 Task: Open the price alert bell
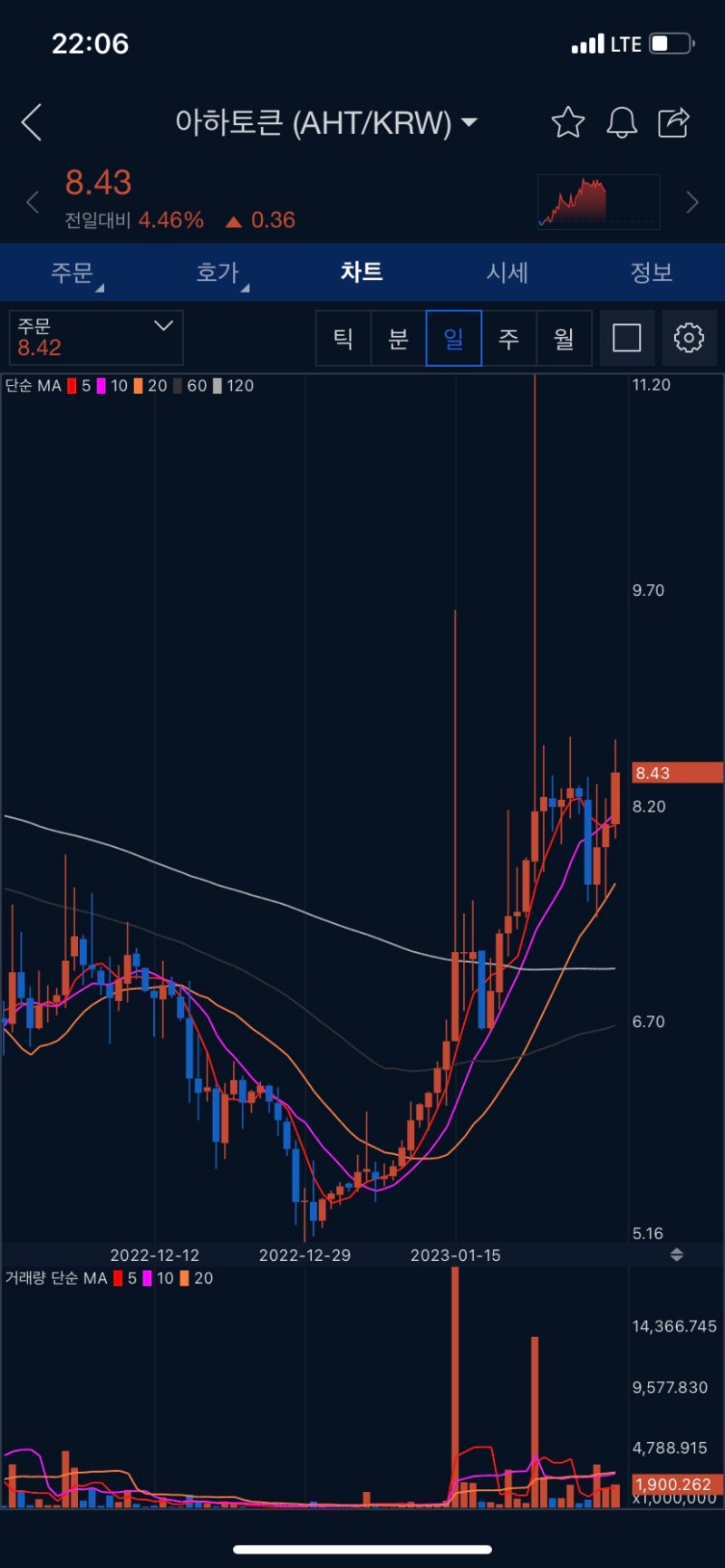pyautogui.click(x=622, y=122)
